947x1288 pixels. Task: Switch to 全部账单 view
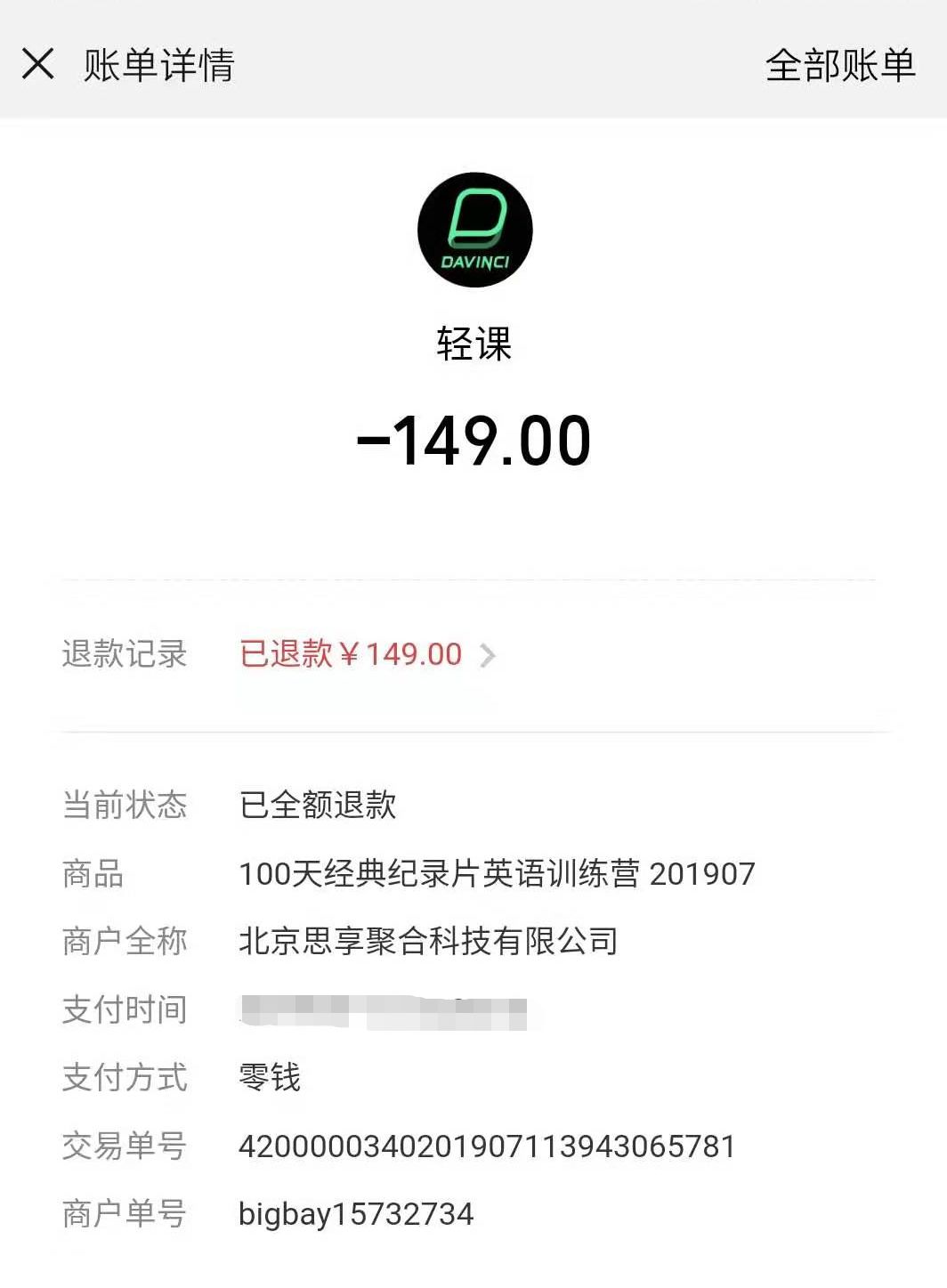(840, 65)
